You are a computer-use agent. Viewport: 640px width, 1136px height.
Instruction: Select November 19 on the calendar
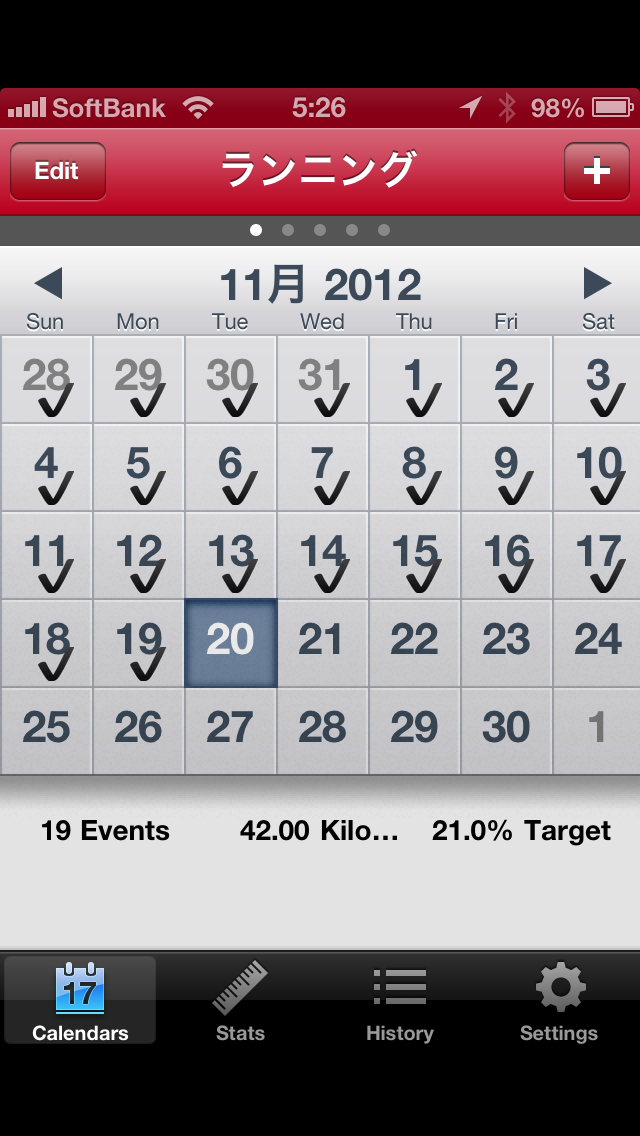pos(138,643)
